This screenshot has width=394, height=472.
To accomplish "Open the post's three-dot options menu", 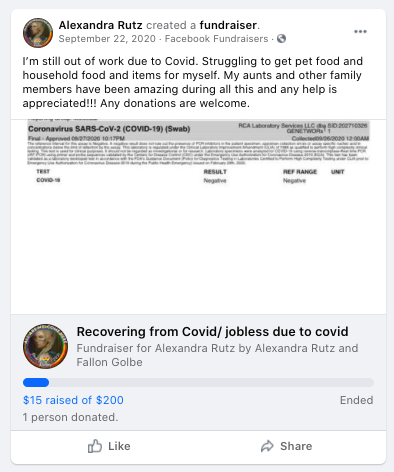I will [360, 32].
